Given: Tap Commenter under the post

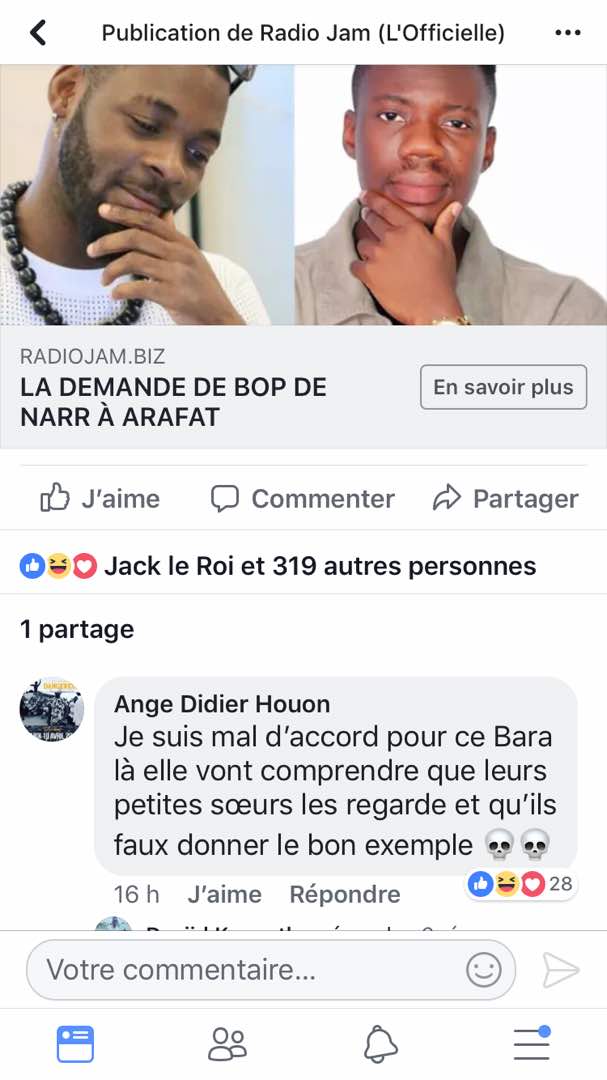Looking at the screenshot, I should pyautogui.click(x=303, y=498).
